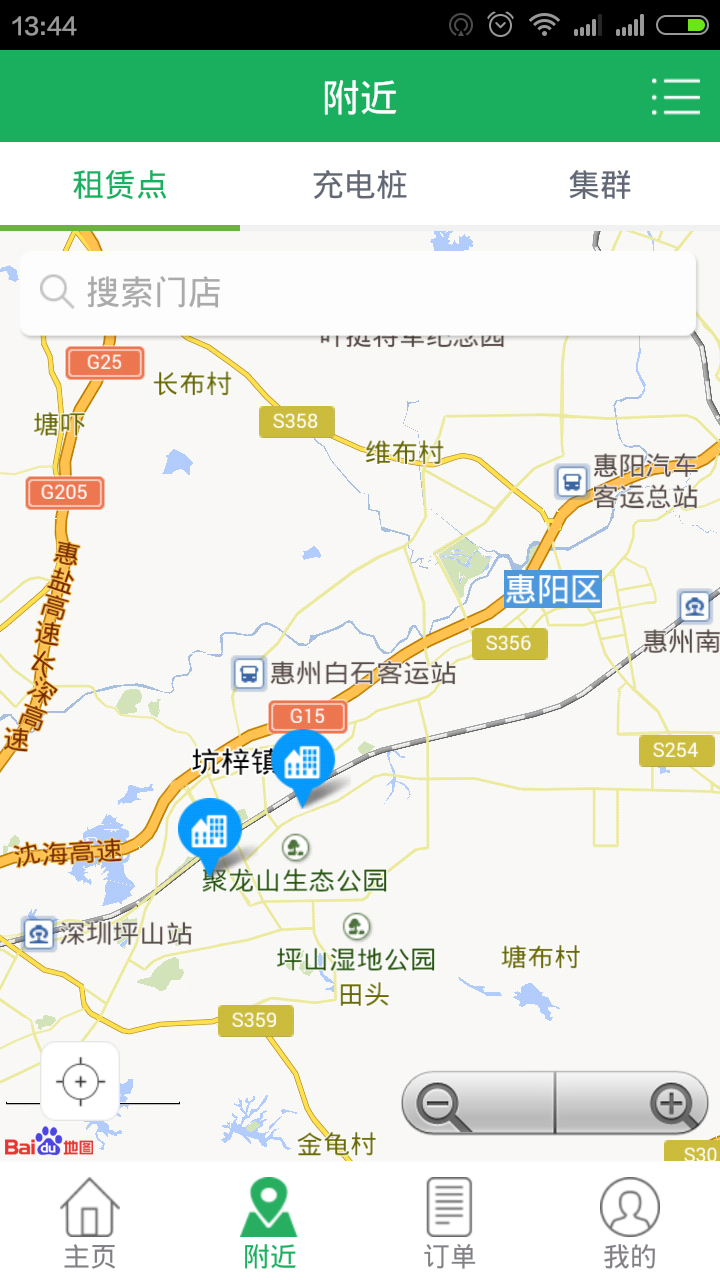Open the rental marker near 聚龙山生态公园
720x1280 pixels.
pyautogui.click(x=210, y=831)
